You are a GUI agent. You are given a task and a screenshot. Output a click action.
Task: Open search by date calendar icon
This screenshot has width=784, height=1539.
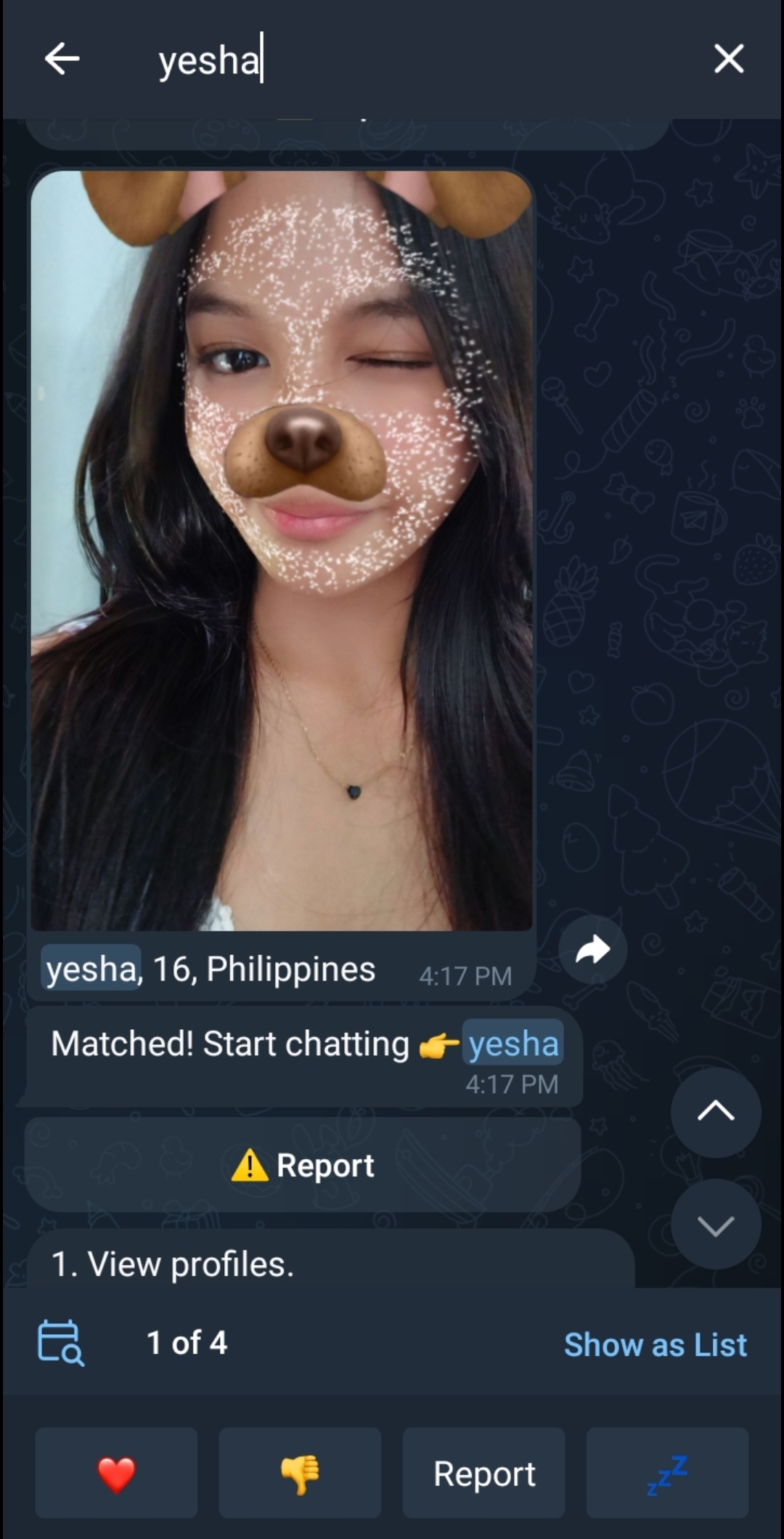pos(61,1343)
